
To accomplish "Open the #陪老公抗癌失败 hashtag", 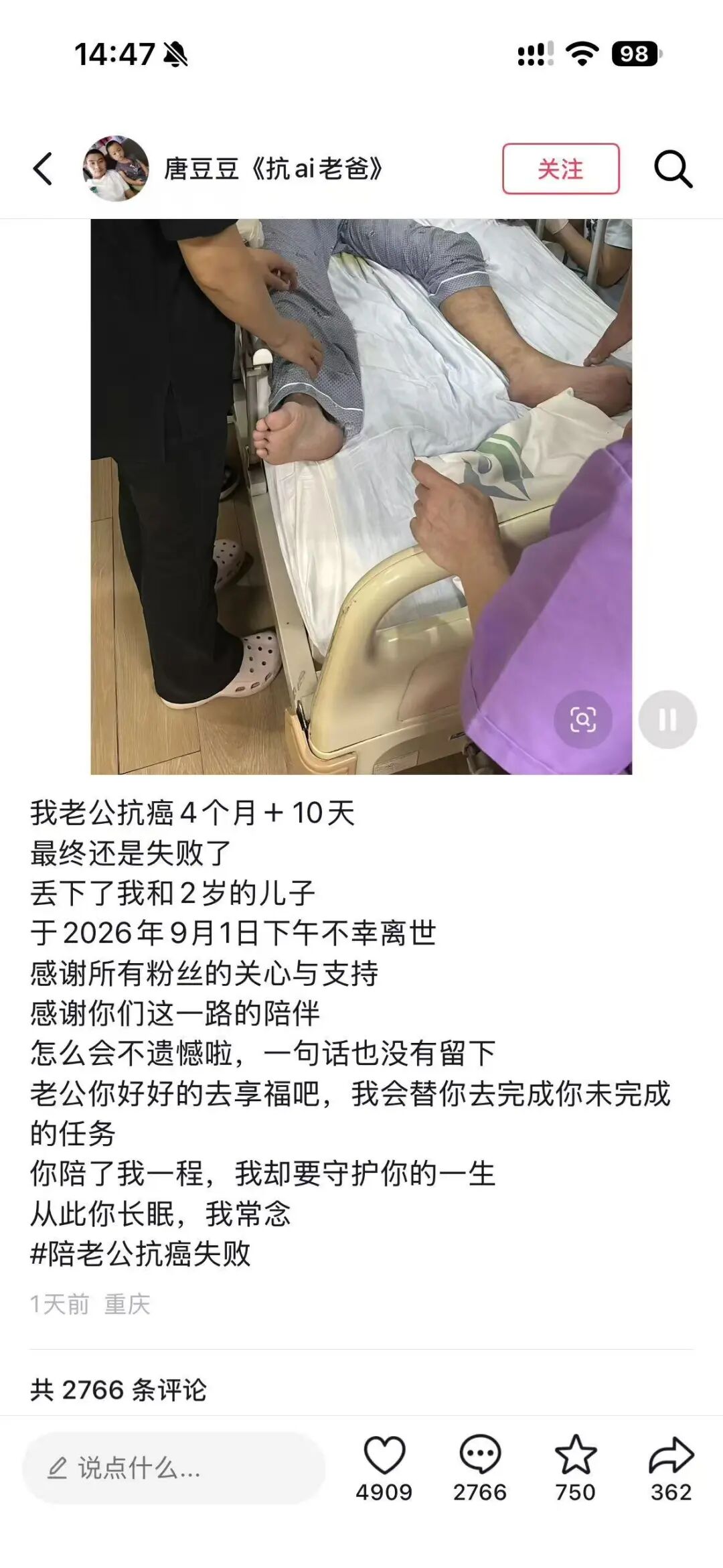I will click(141, 1253).
